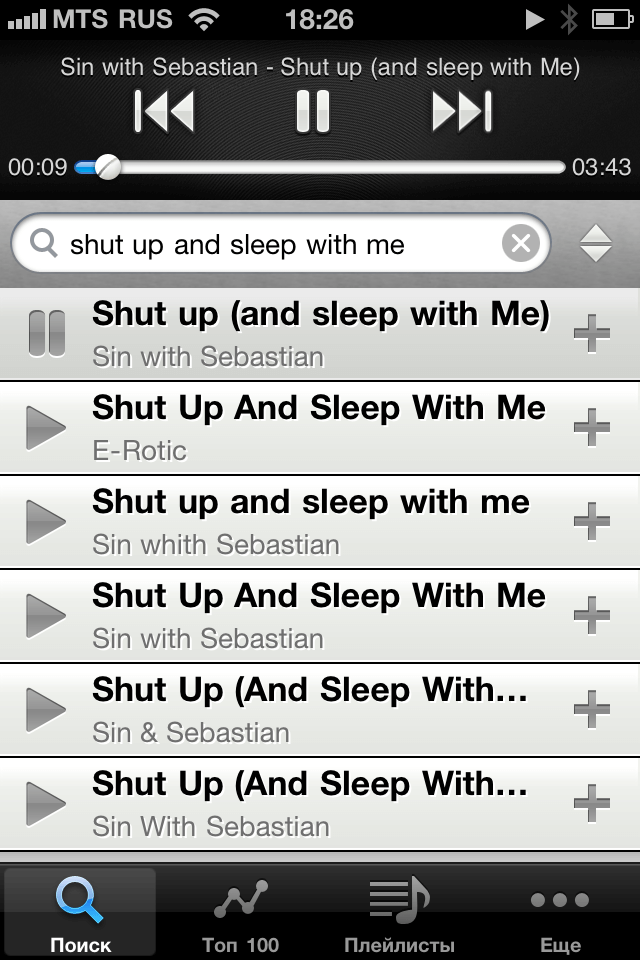Add "Shut up (and sleep with Me)" to playlist
The image size is (640, 960).
592,333
